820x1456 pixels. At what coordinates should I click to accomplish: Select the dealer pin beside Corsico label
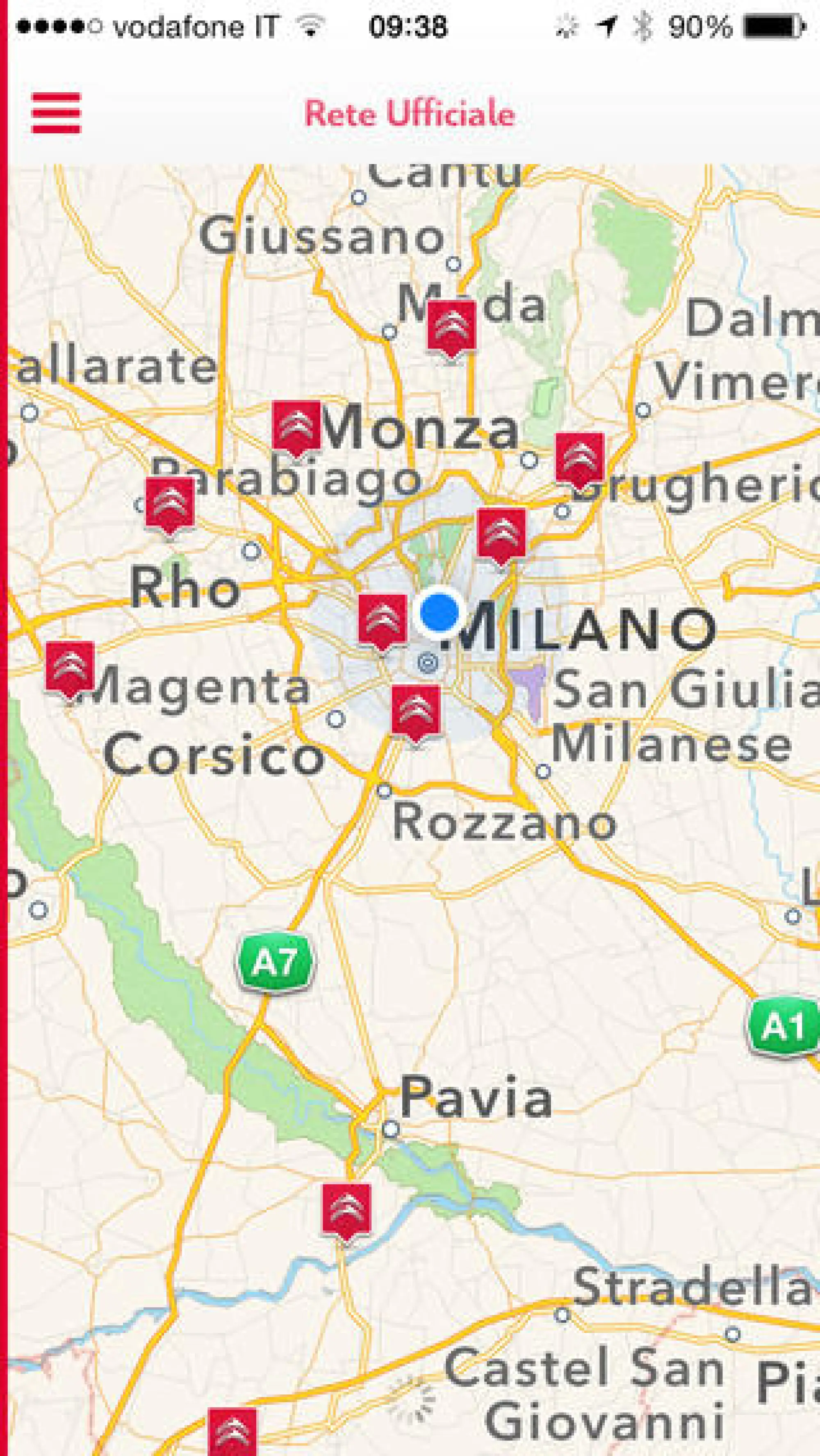[x=415, y=712]
